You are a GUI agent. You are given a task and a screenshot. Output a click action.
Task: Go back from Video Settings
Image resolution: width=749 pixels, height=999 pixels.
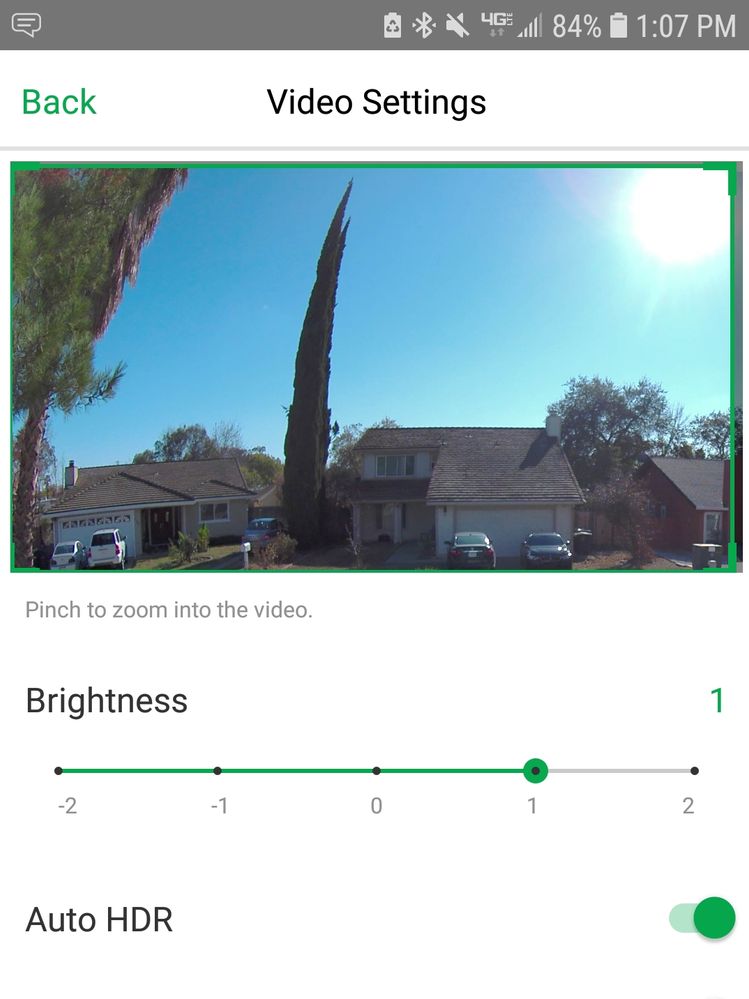click(59, 102)
